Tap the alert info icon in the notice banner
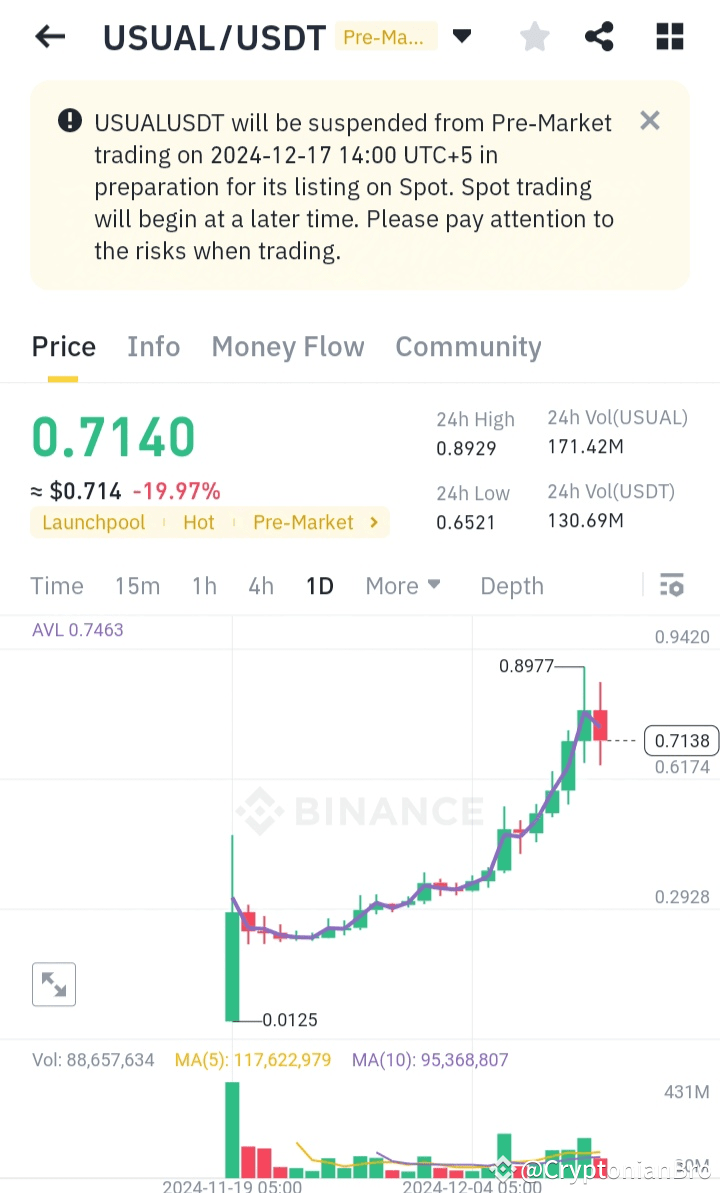The height and width of the screenshot is (1193, 720). click(x=68, y=120)
